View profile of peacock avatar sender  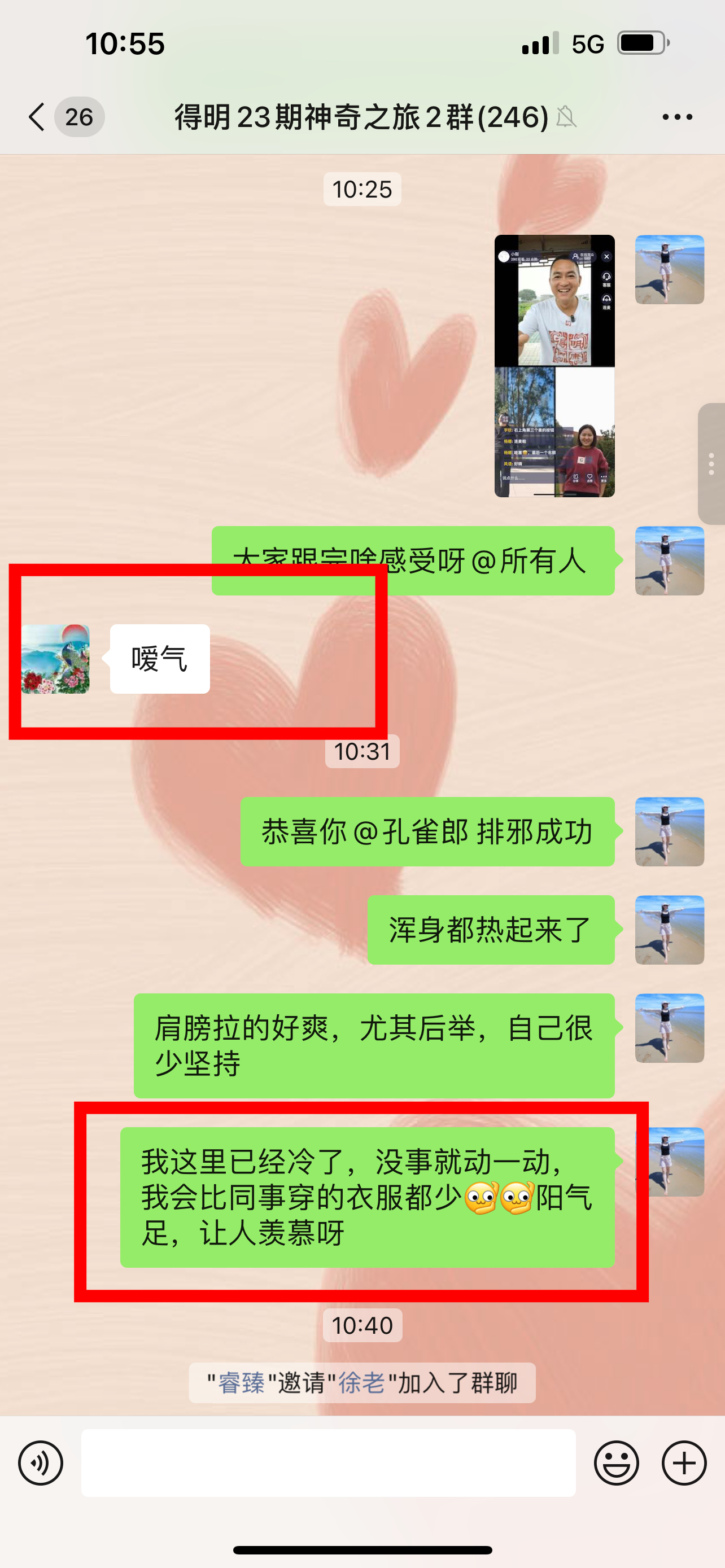55,659
